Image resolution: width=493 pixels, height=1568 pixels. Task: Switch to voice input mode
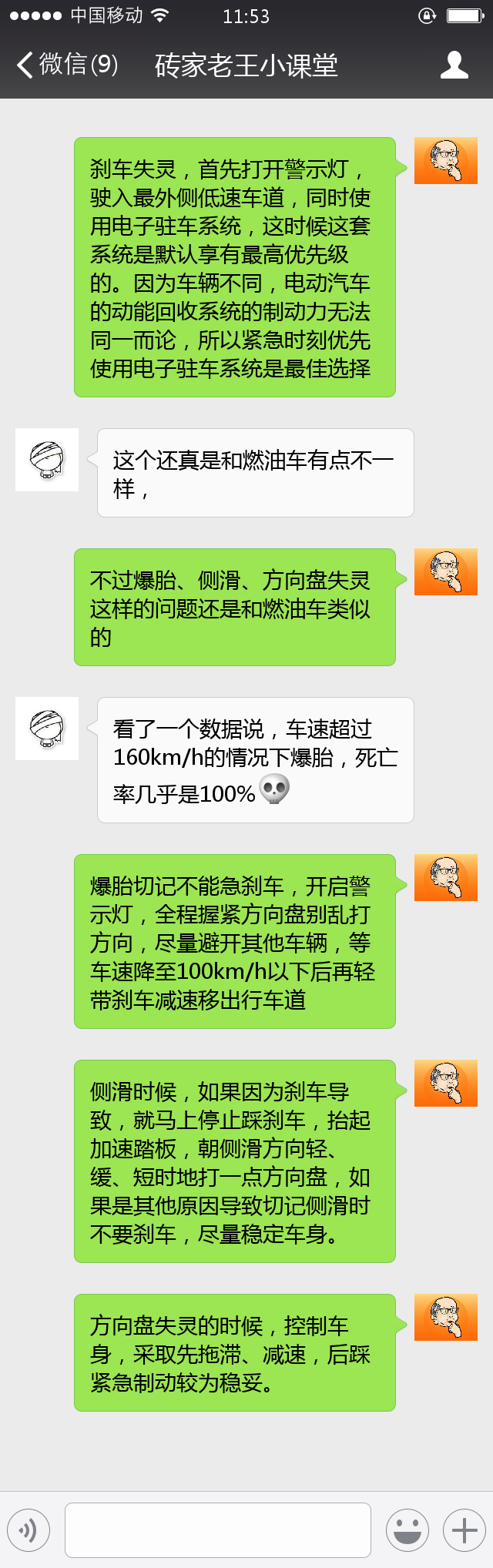click(x=29, y=1529)
